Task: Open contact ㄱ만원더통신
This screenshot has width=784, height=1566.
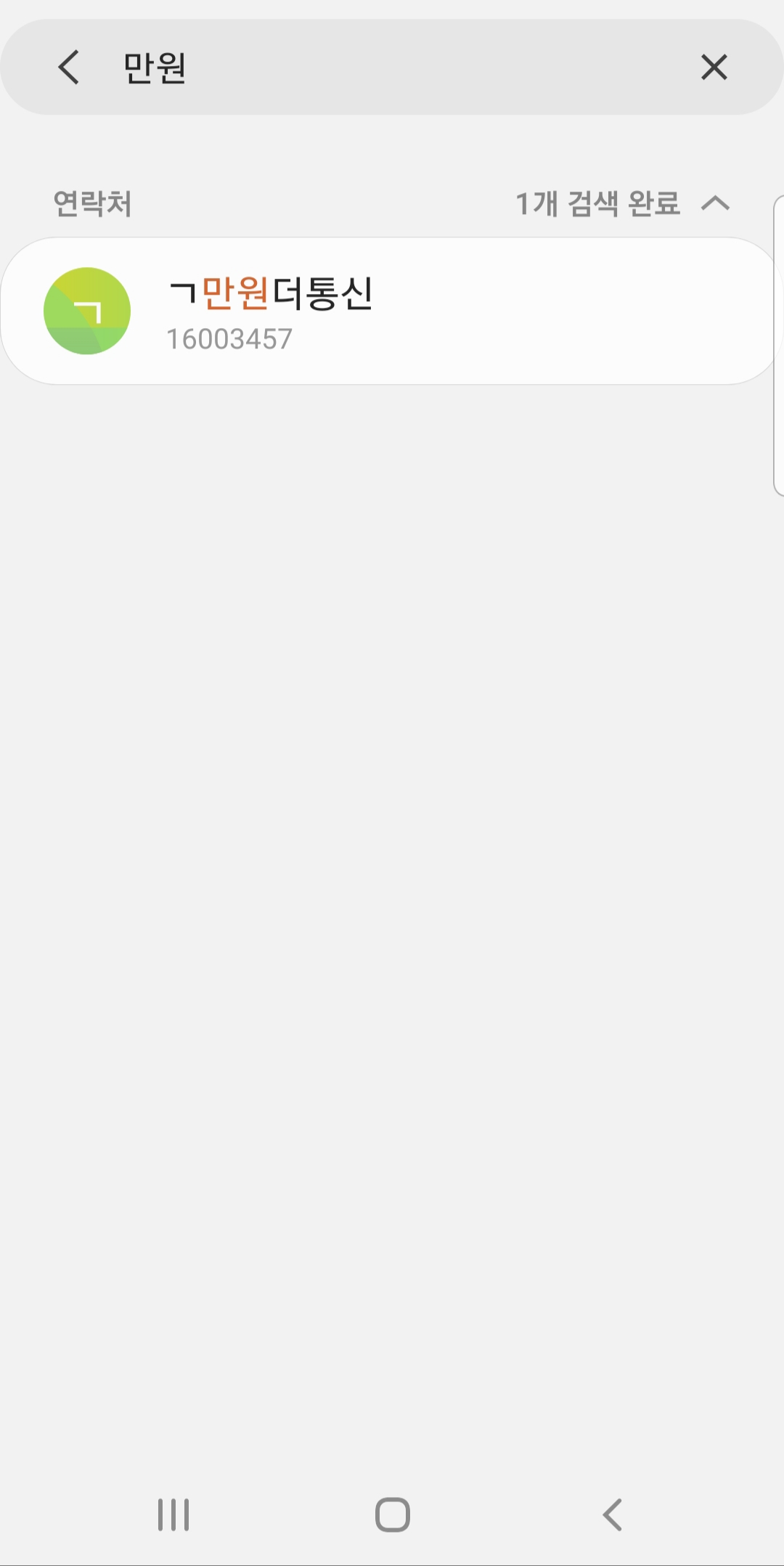Action: pos(392,311)
